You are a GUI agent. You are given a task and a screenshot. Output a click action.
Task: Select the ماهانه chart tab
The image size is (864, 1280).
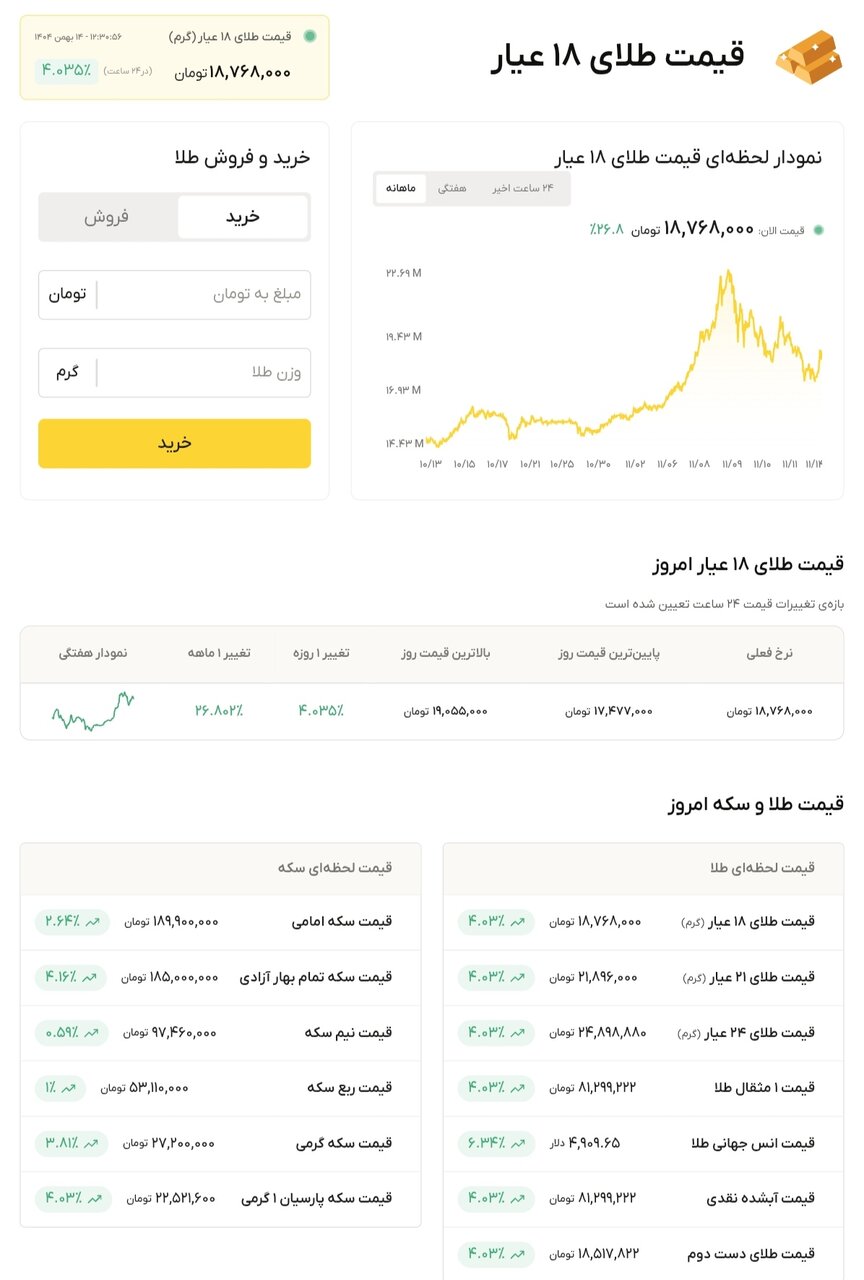[x=401, y=189]
